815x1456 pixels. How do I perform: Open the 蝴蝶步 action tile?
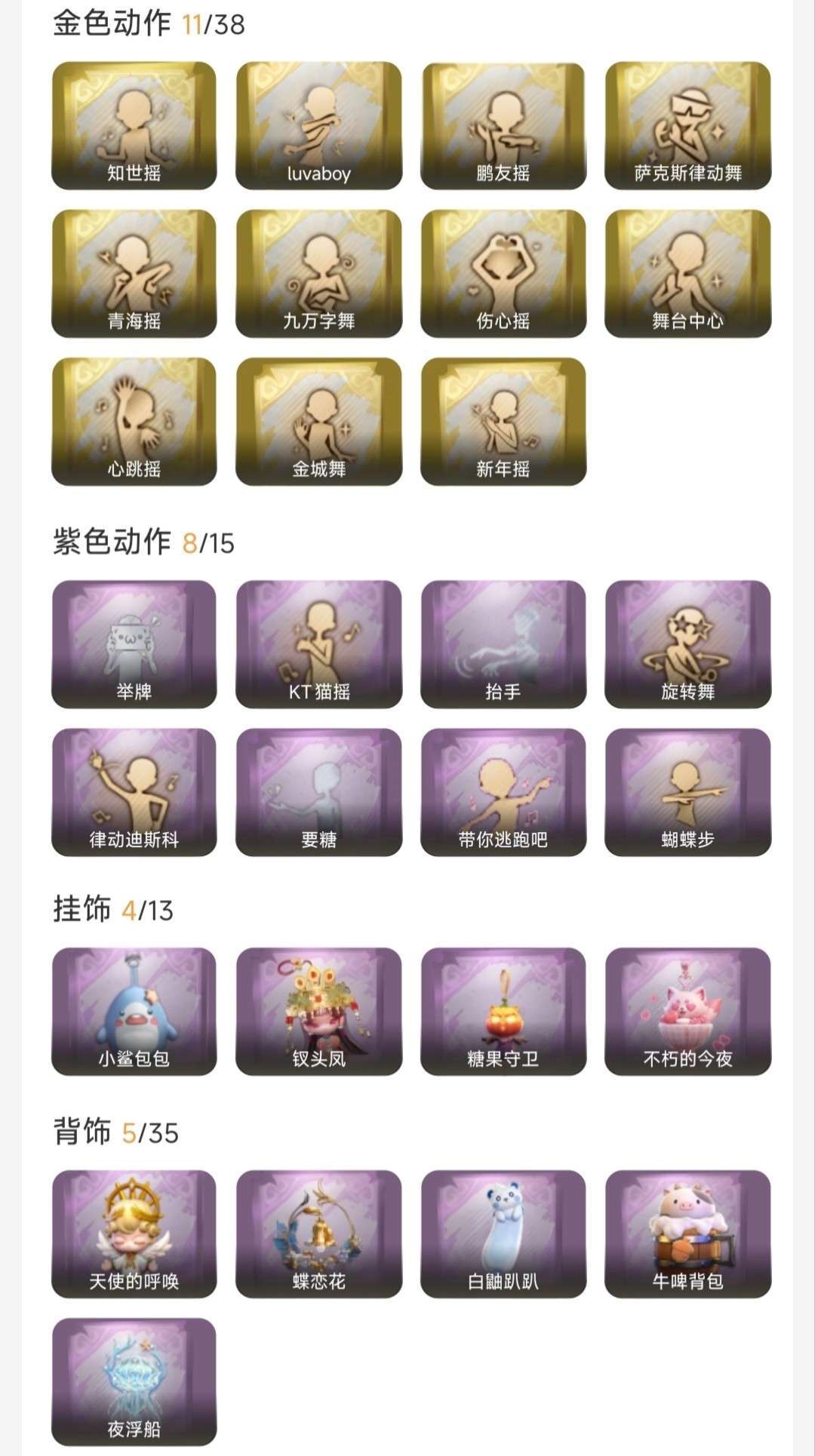[x=687, y=791]
